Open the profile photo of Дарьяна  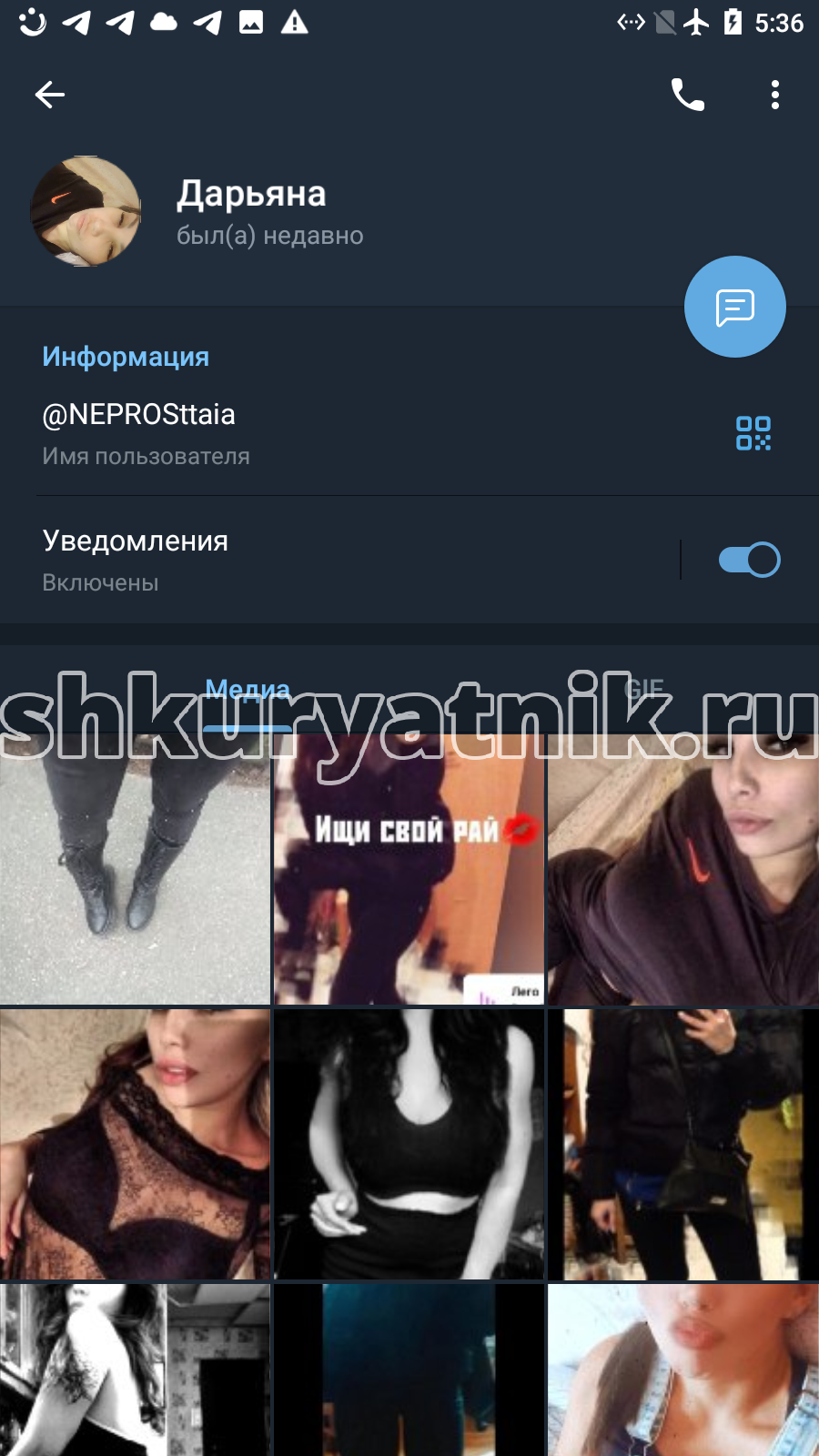pos(86,212)
